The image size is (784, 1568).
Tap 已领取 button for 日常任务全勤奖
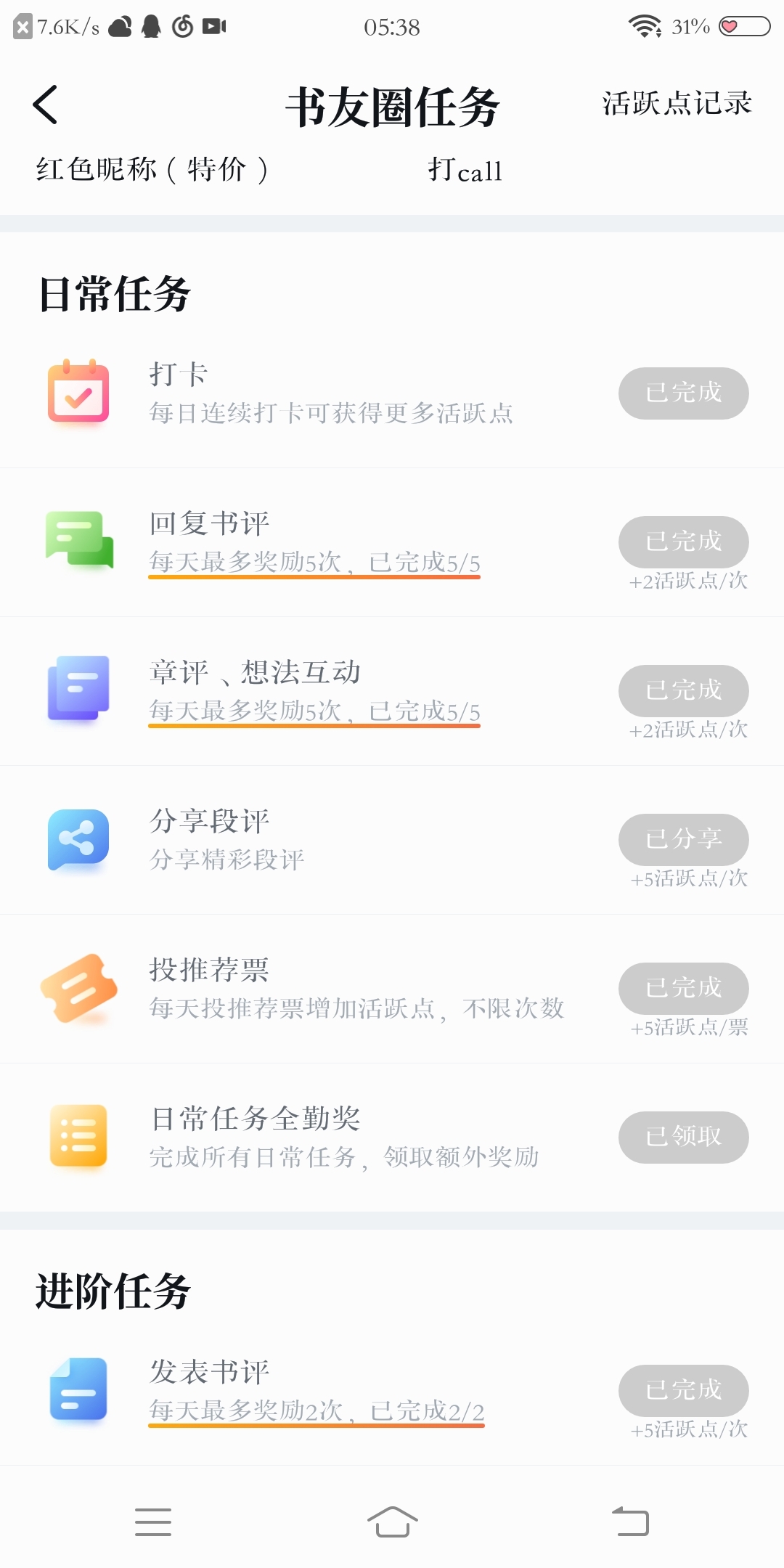pyautogui.click(x=684, y=1138)
